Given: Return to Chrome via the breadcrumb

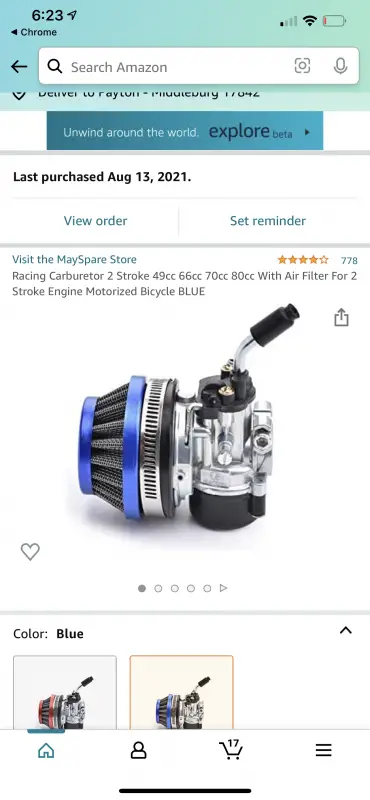Looking at the screenshot, I should 34,32.
